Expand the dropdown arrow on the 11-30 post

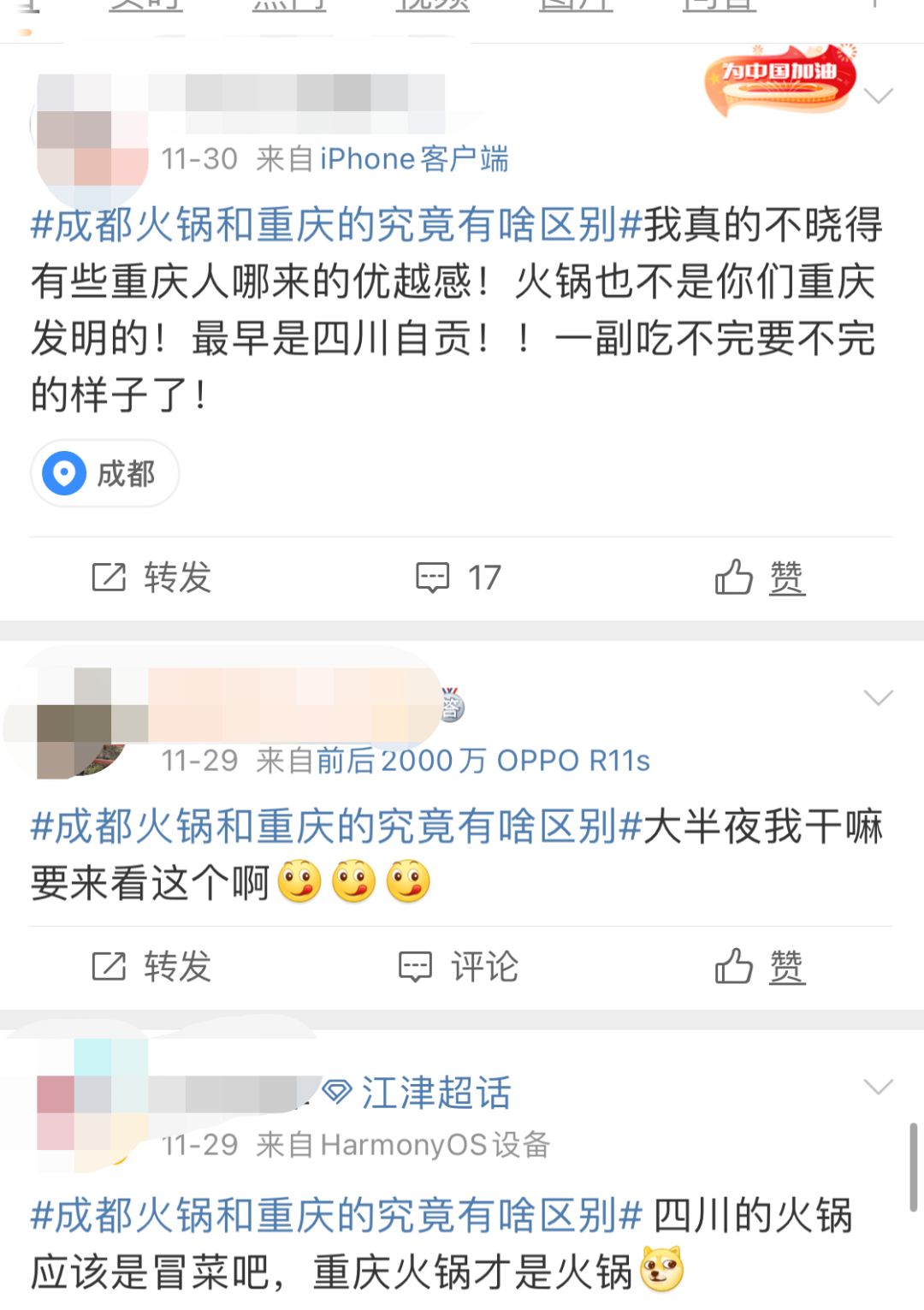tap(879, 96)
